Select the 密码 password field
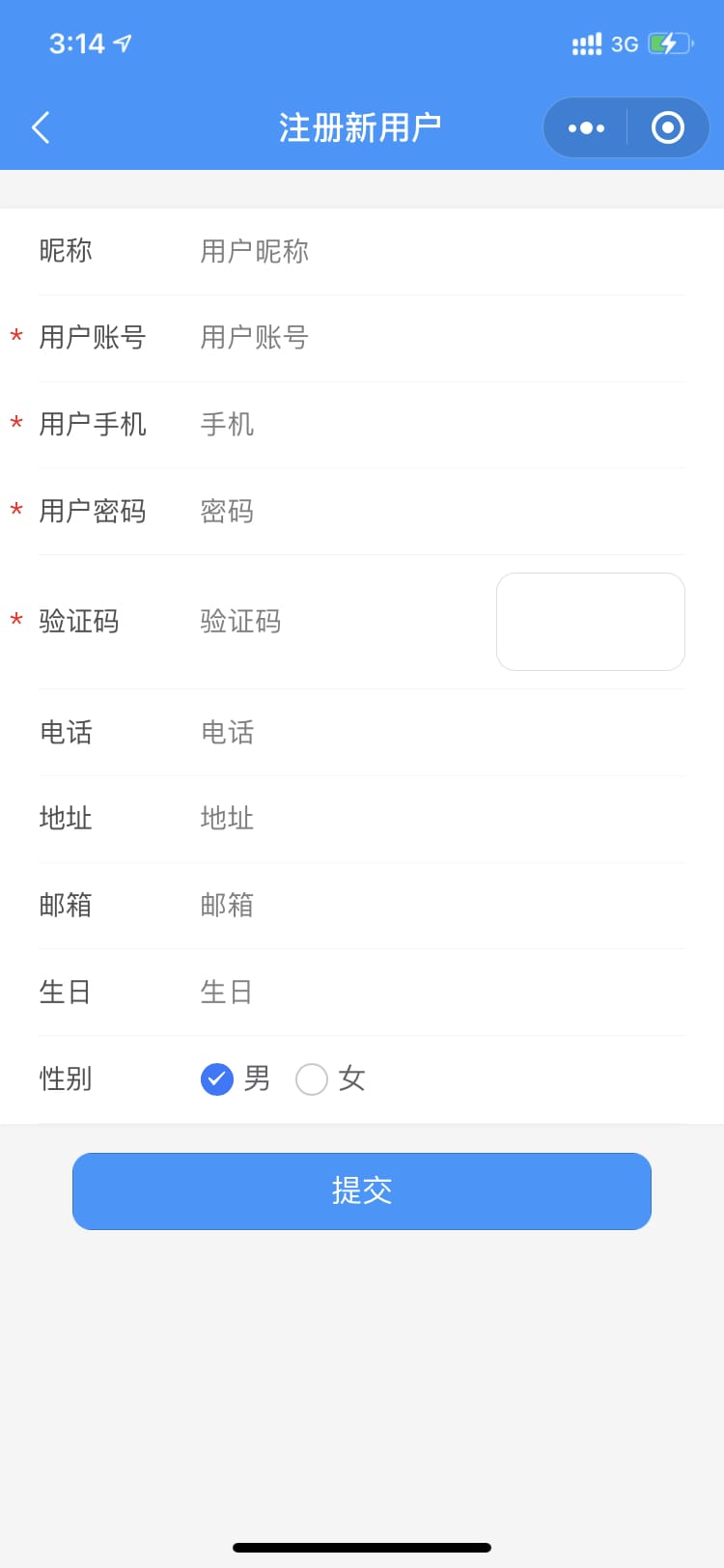The image size is (724, 1568). pyautogui.click(x=434, y=511)
